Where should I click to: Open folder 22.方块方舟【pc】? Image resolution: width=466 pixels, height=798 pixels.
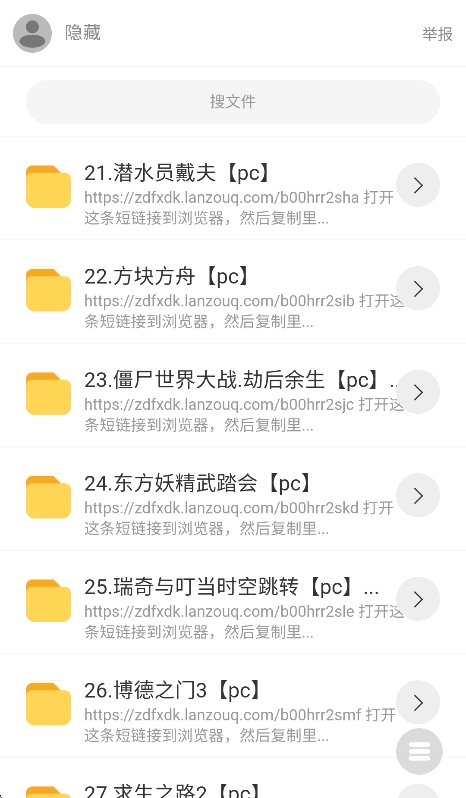click(x=233, y=292)
